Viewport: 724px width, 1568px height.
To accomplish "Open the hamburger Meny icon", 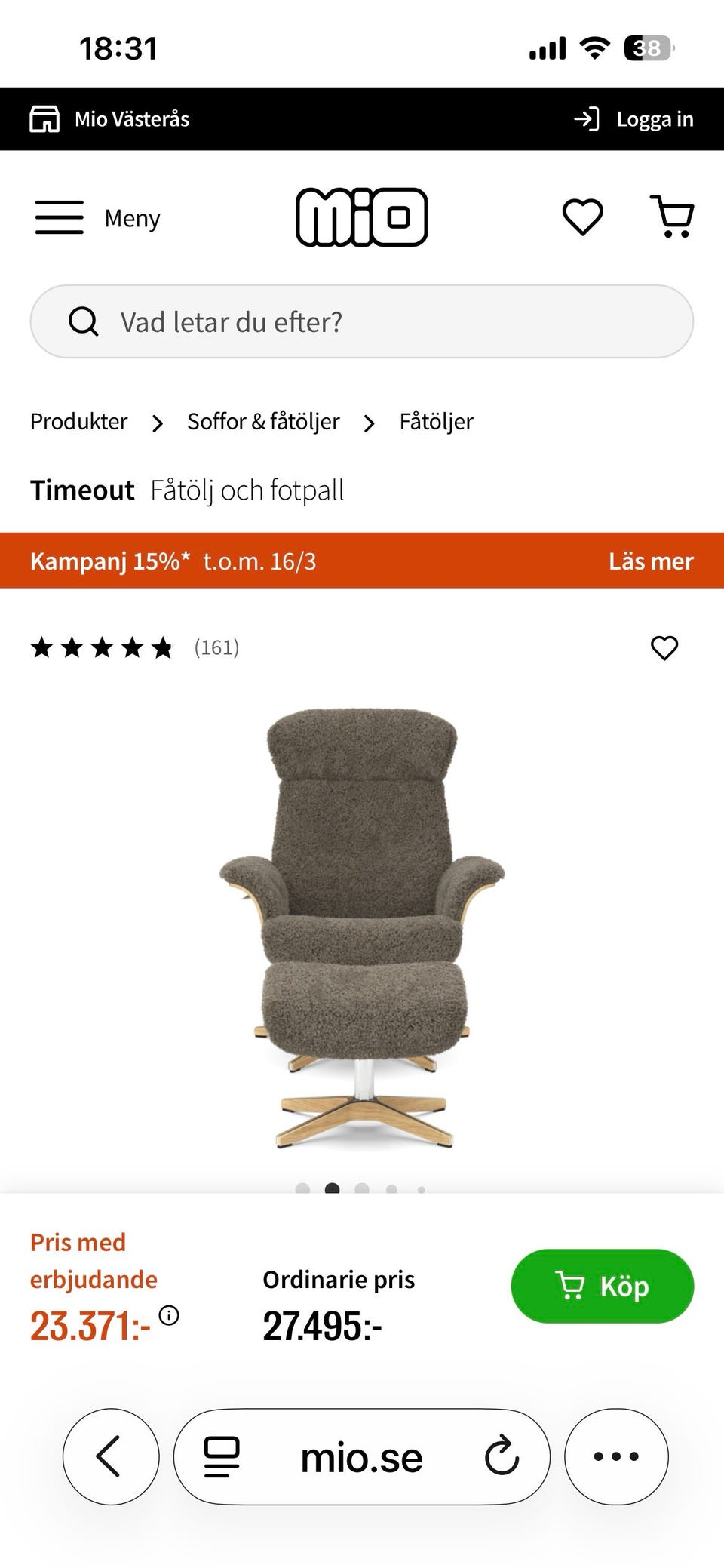I will (x=60, y=217).
